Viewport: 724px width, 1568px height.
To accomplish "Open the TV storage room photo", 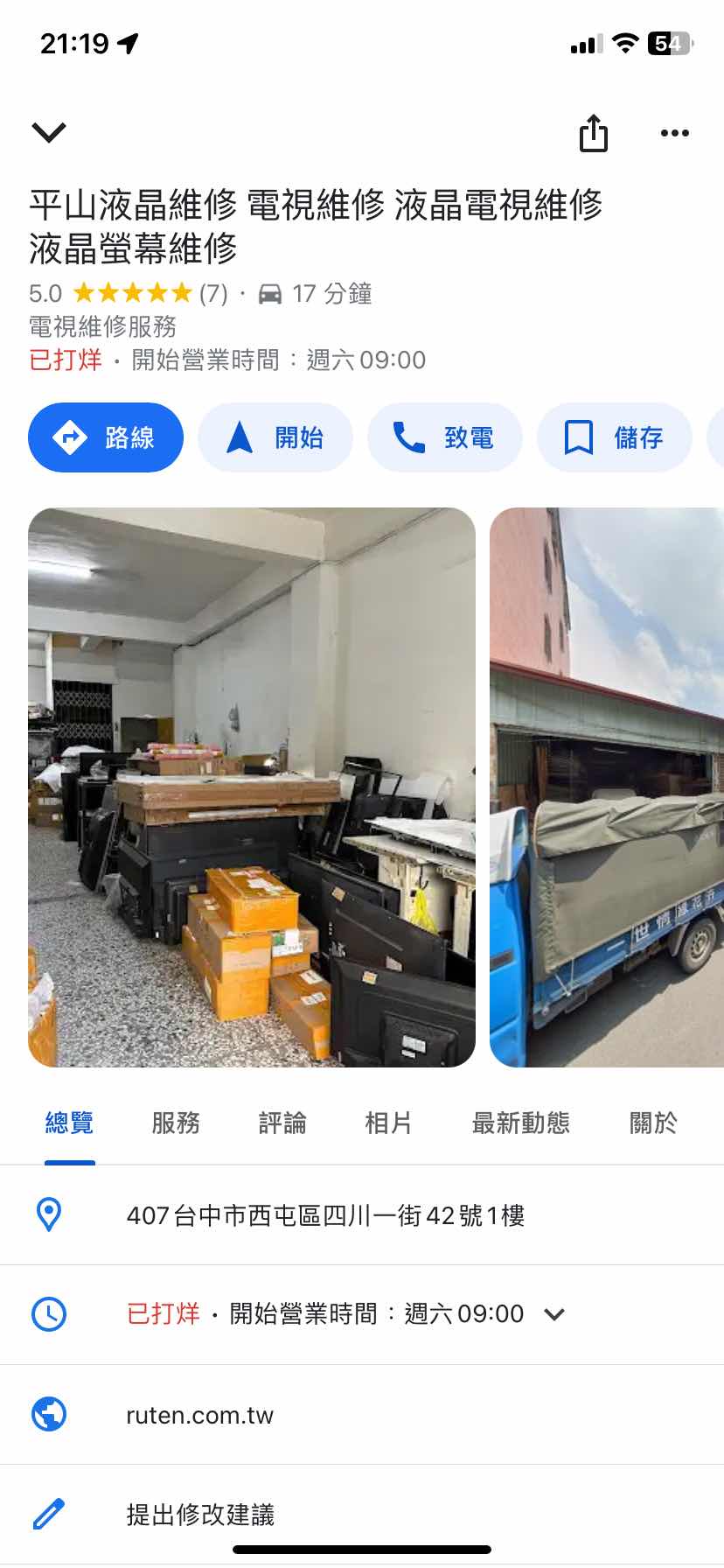I will click(x=252, y=787).
